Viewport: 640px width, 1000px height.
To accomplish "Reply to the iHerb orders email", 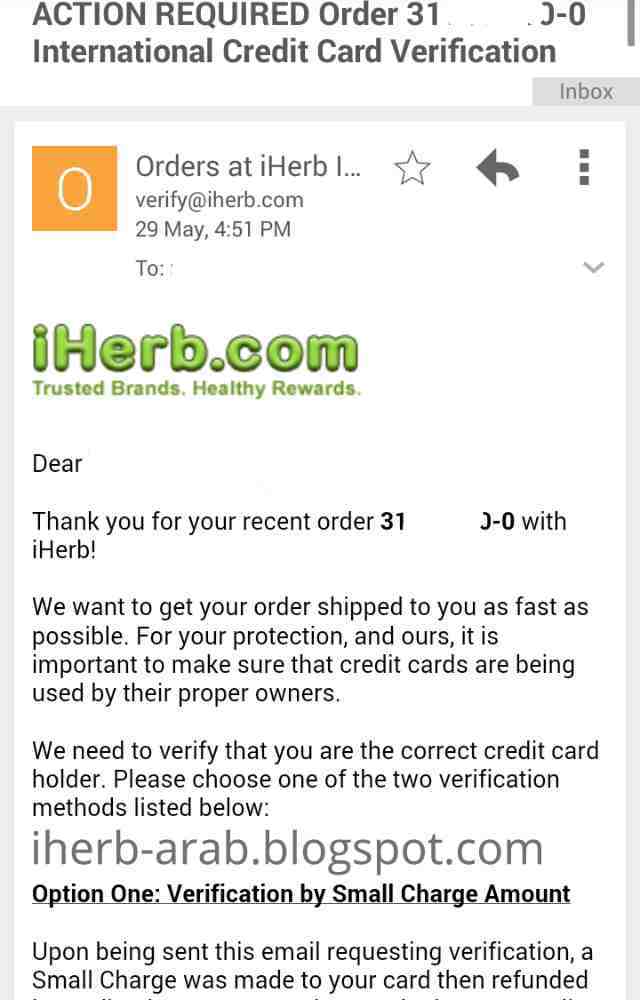I will 497,168.
